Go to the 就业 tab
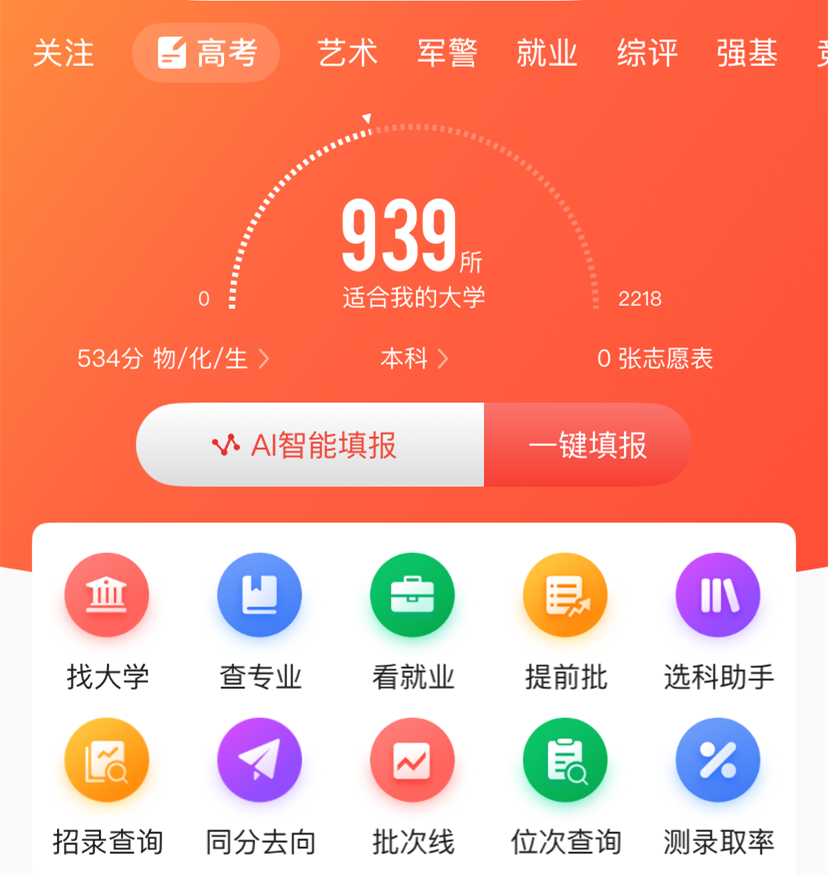Screen dimensions: 828x875 pyautogui.click(x=547, y=53)
